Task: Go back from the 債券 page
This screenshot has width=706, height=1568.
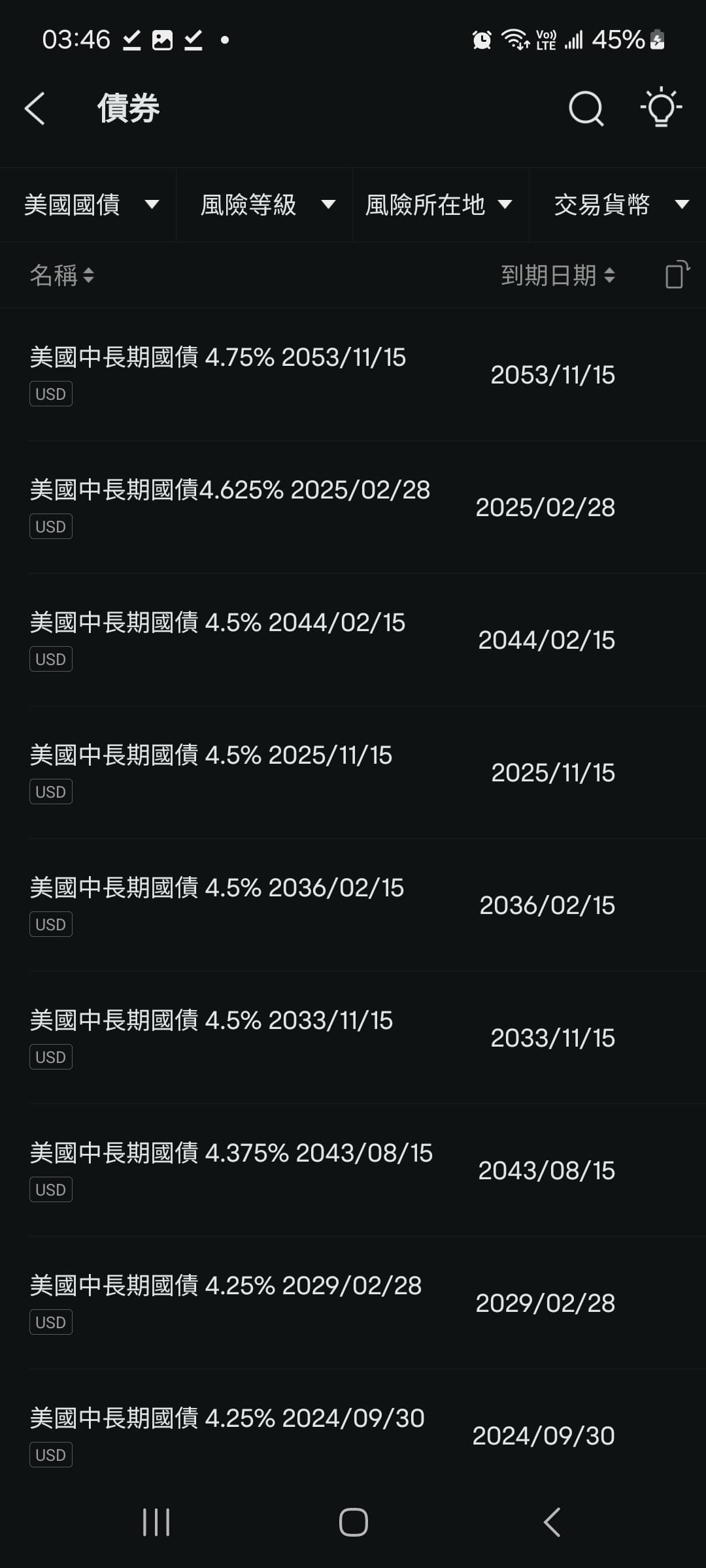Action: tap(35, 108)
